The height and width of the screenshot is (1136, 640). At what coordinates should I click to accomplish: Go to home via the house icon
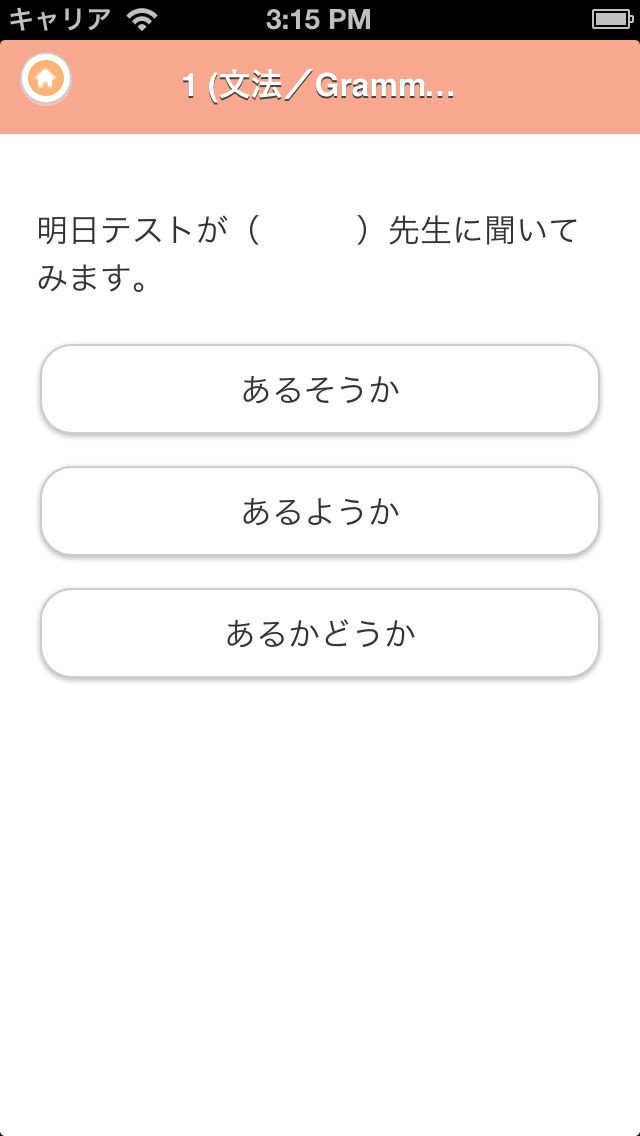click(45, 79)
